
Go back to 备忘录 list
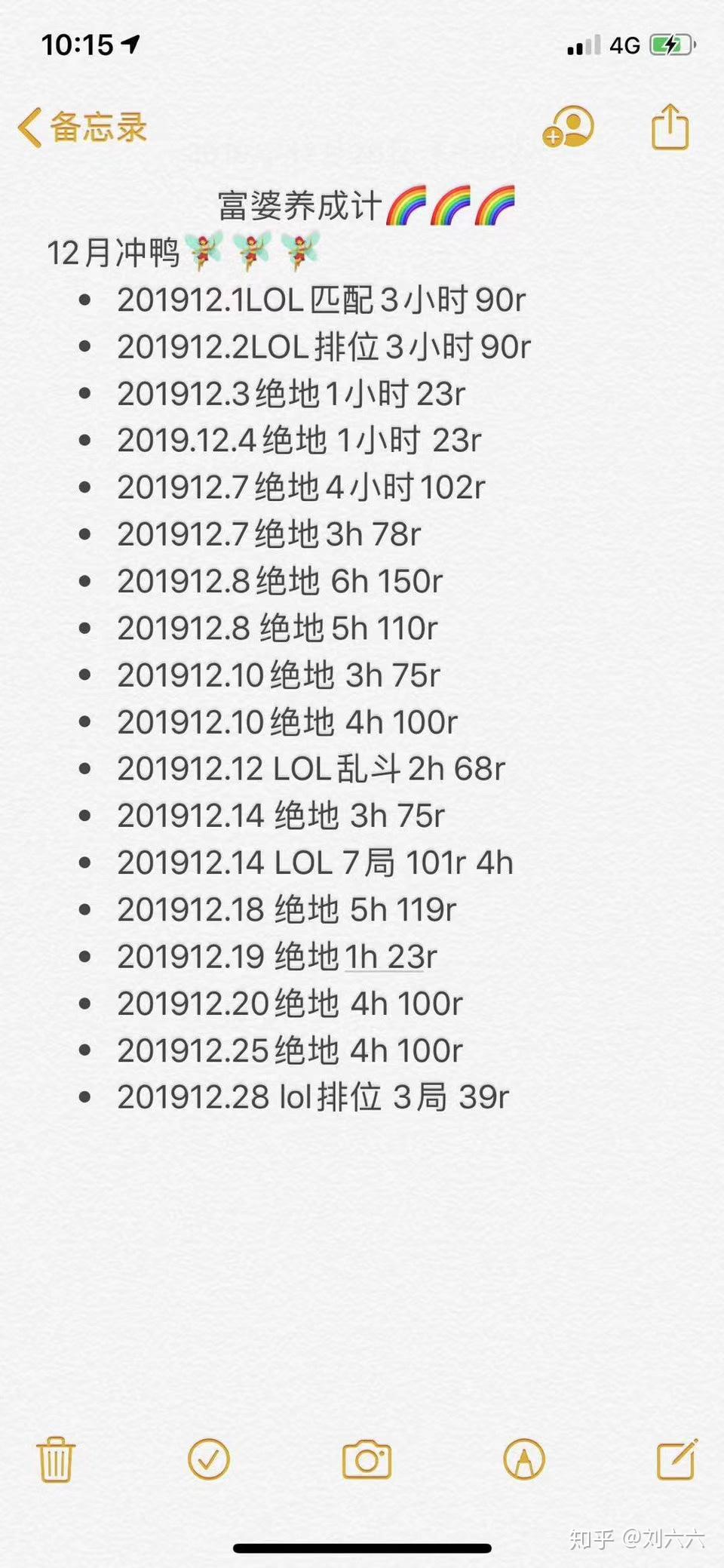[81, 127]
